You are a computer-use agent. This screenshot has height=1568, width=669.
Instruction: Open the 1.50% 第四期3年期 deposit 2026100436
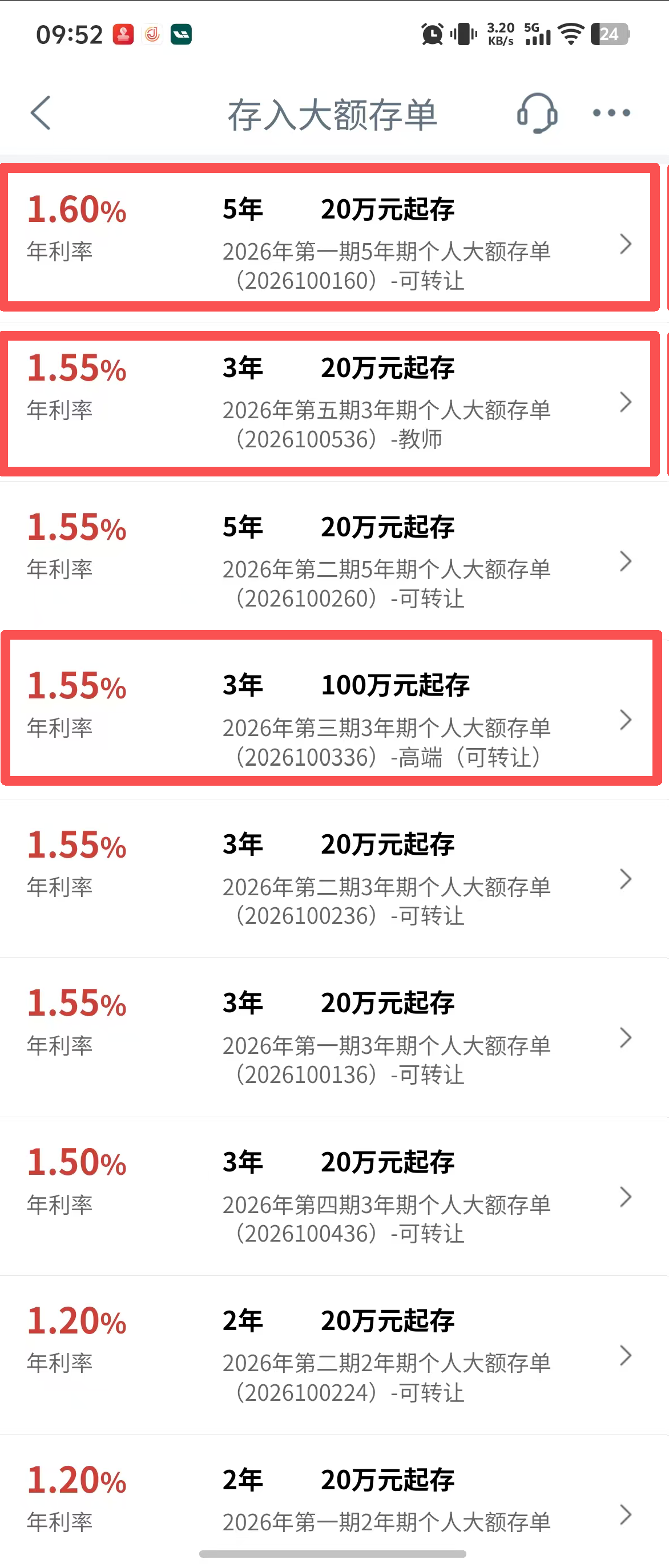pos(334,1196)
